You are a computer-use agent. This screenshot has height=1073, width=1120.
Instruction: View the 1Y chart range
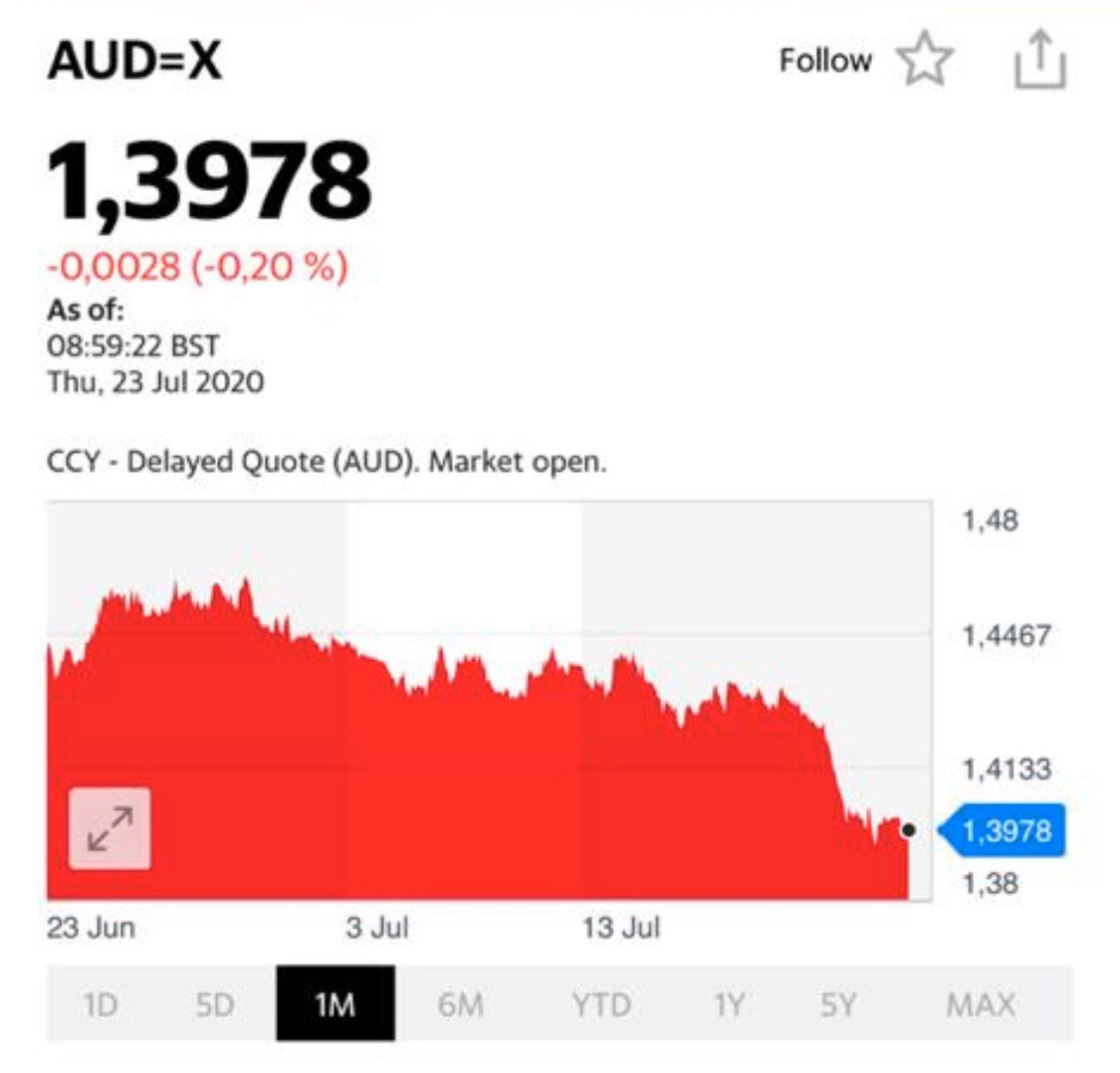730,1004
